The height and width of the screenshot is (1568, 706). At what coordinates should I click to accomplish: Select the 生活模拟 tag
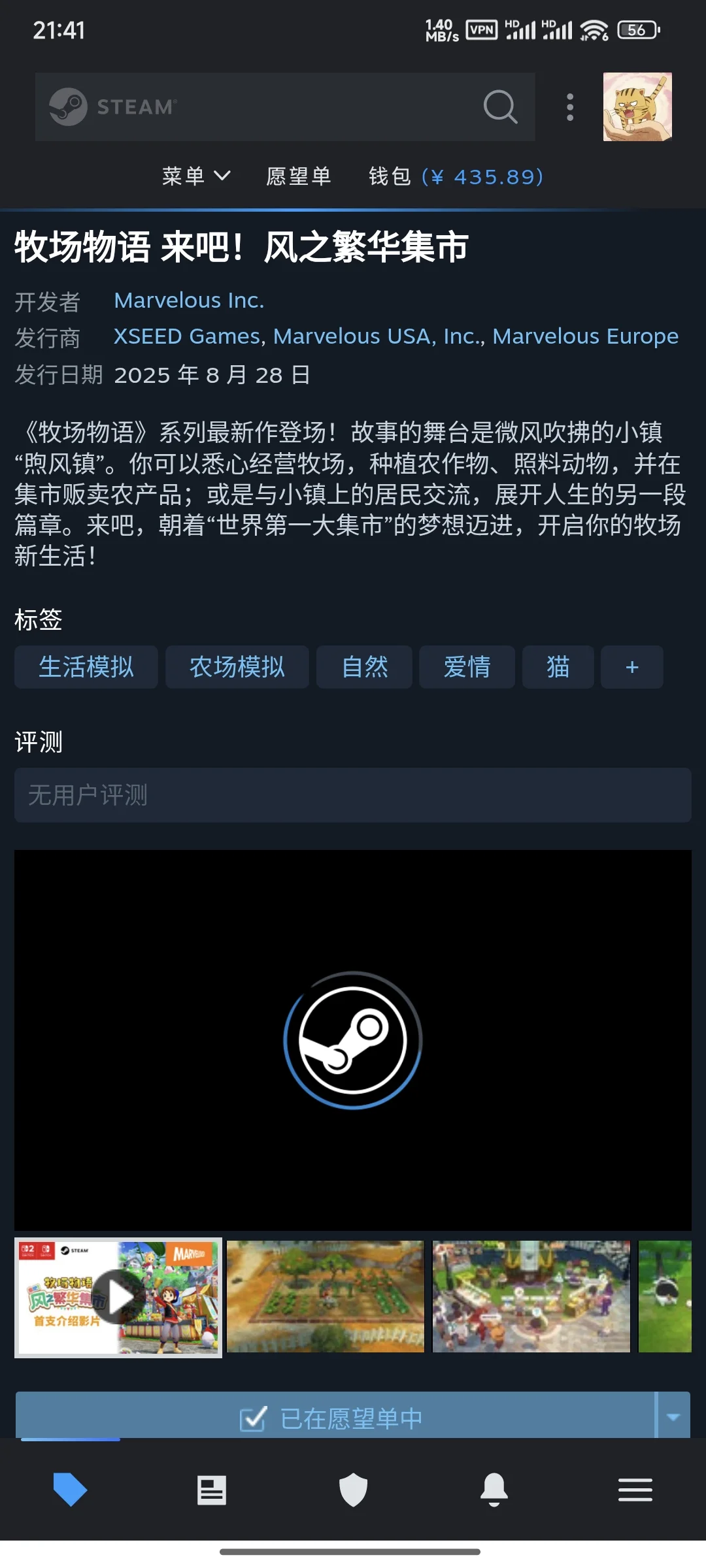point(86,667)
